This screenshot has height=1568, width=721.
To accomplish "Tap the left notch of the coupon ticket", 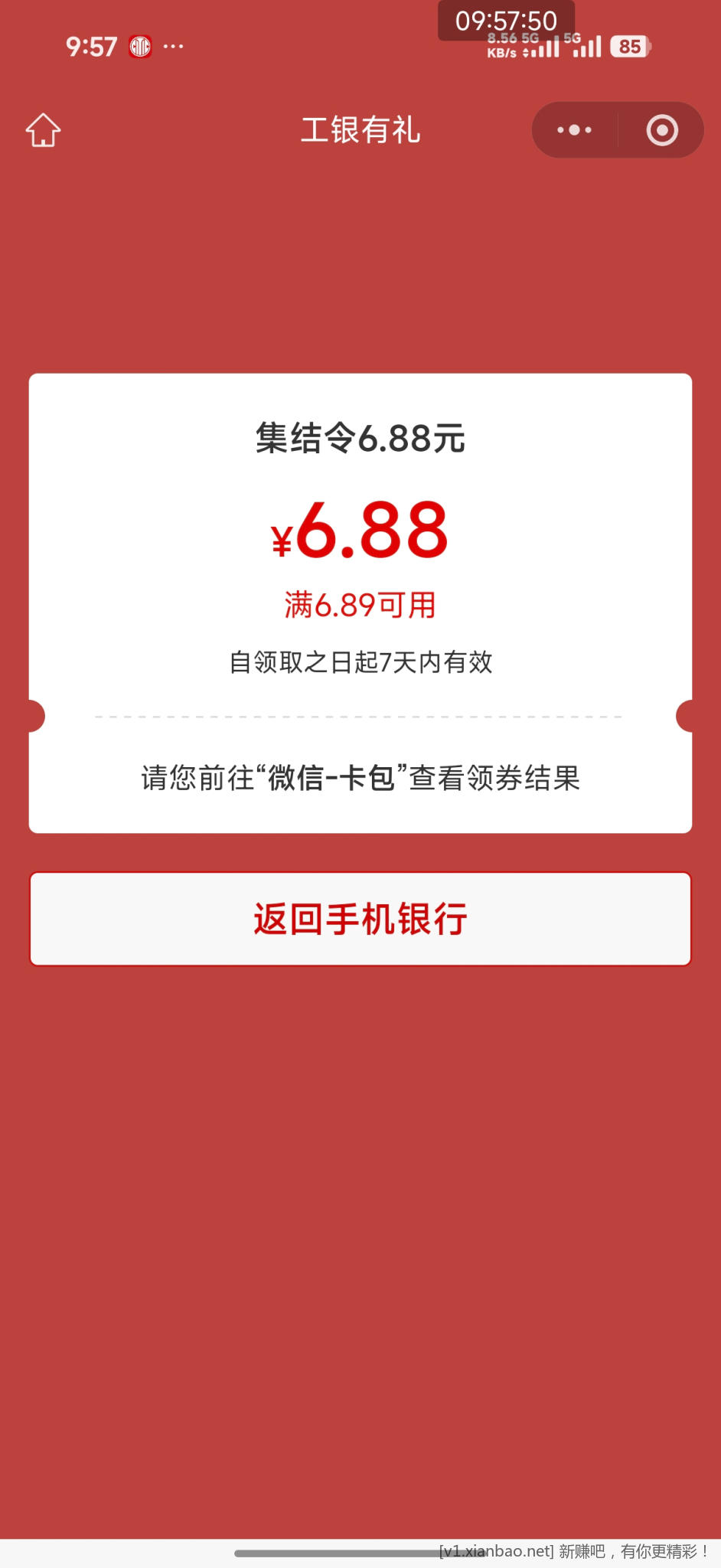I will point(34,715).
